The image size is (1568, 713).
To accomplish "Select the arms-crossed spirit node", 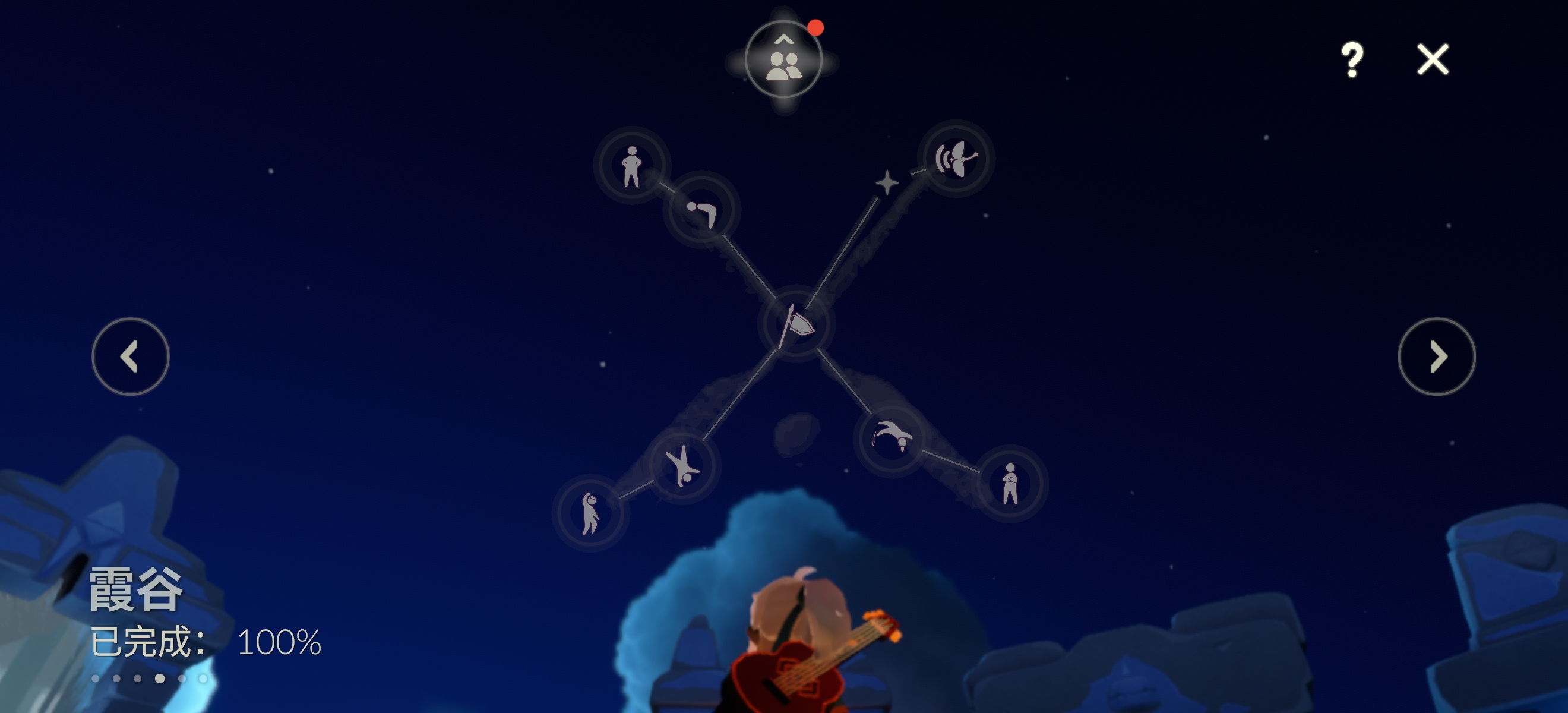I will pyautogui.click(x=1010, y=484).
